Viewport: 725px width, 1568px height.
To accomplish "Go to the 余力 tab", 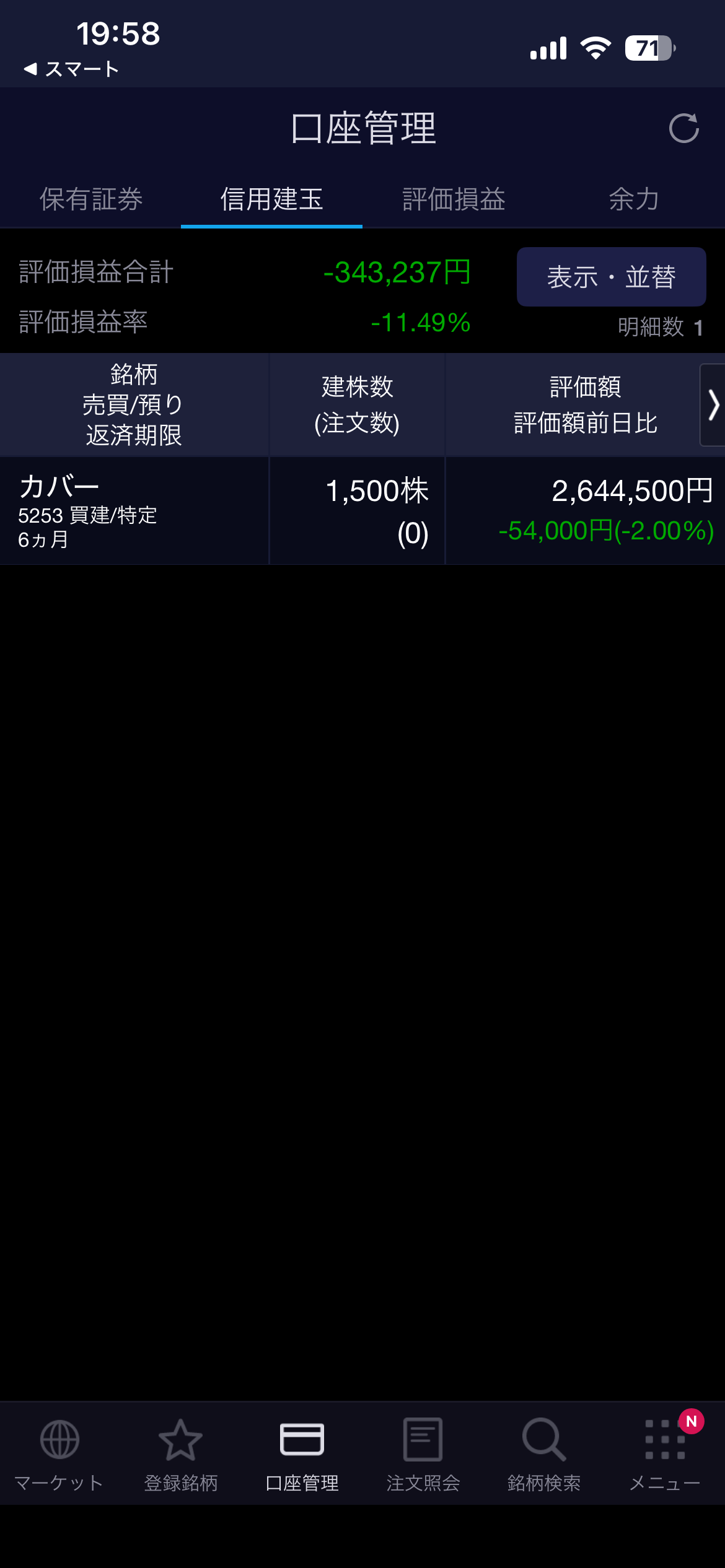I will [633, 199].
